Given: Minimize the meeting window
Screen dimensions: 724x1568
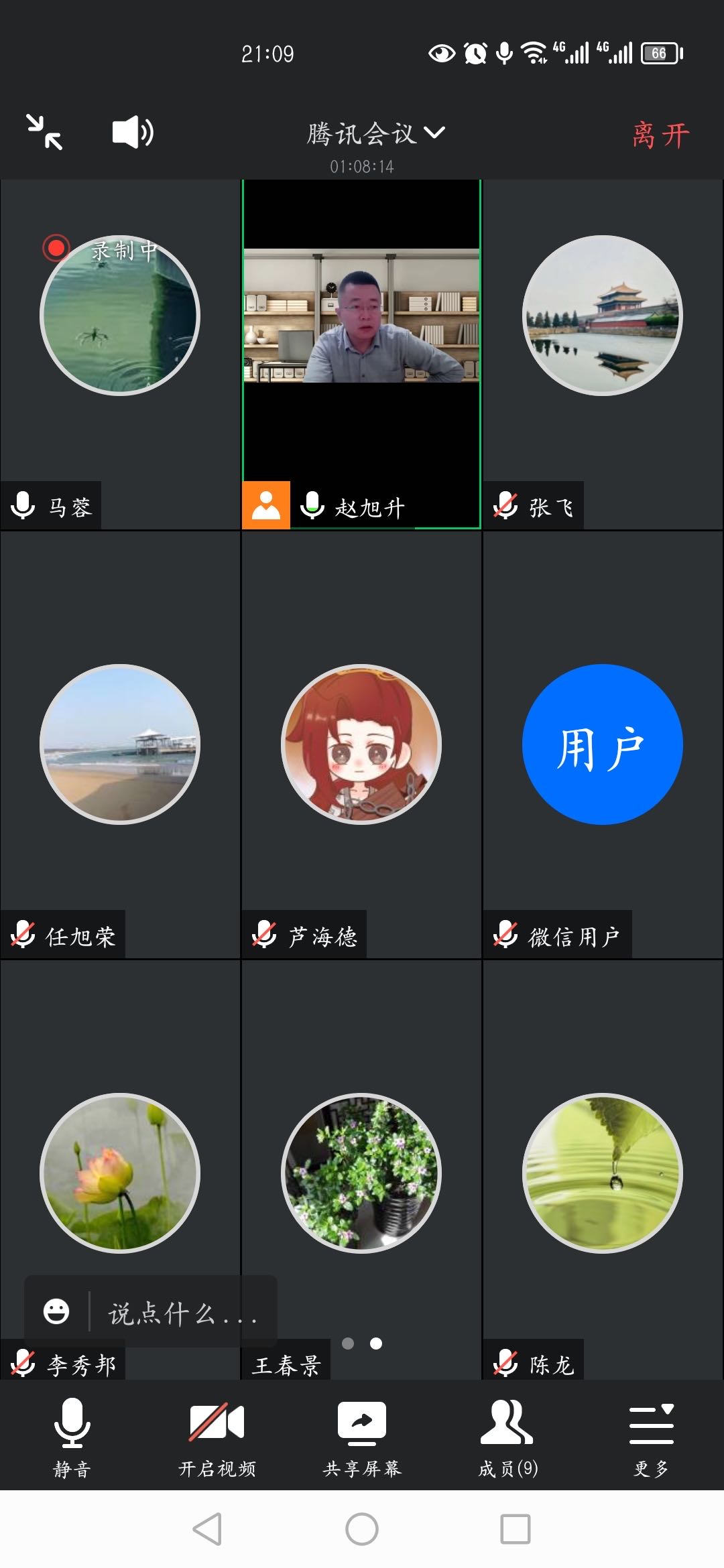Looking at the screenshot, I should click(x=44, y=132).
